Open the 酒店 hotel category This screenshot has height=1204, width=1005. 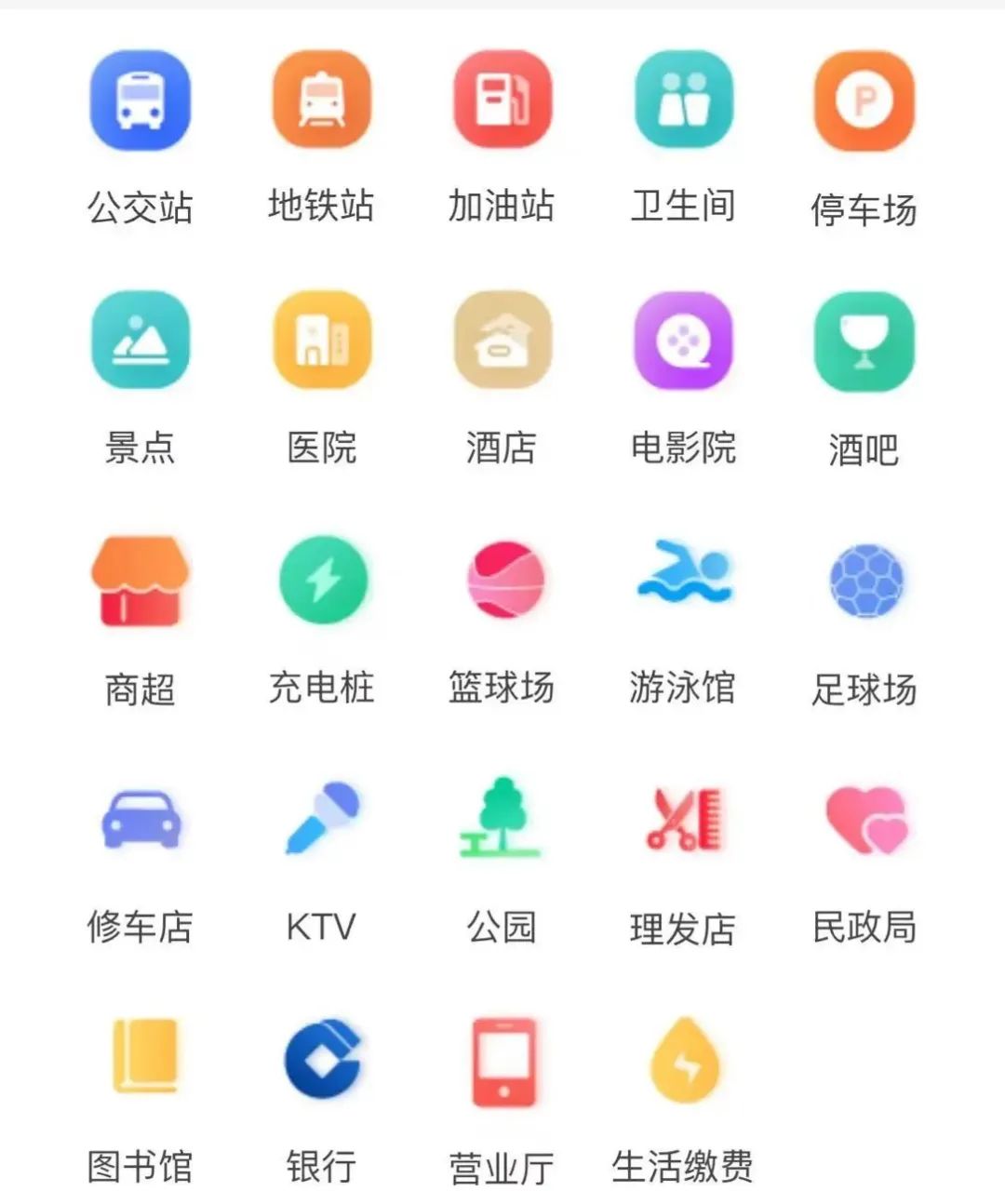tap(502, 341)
